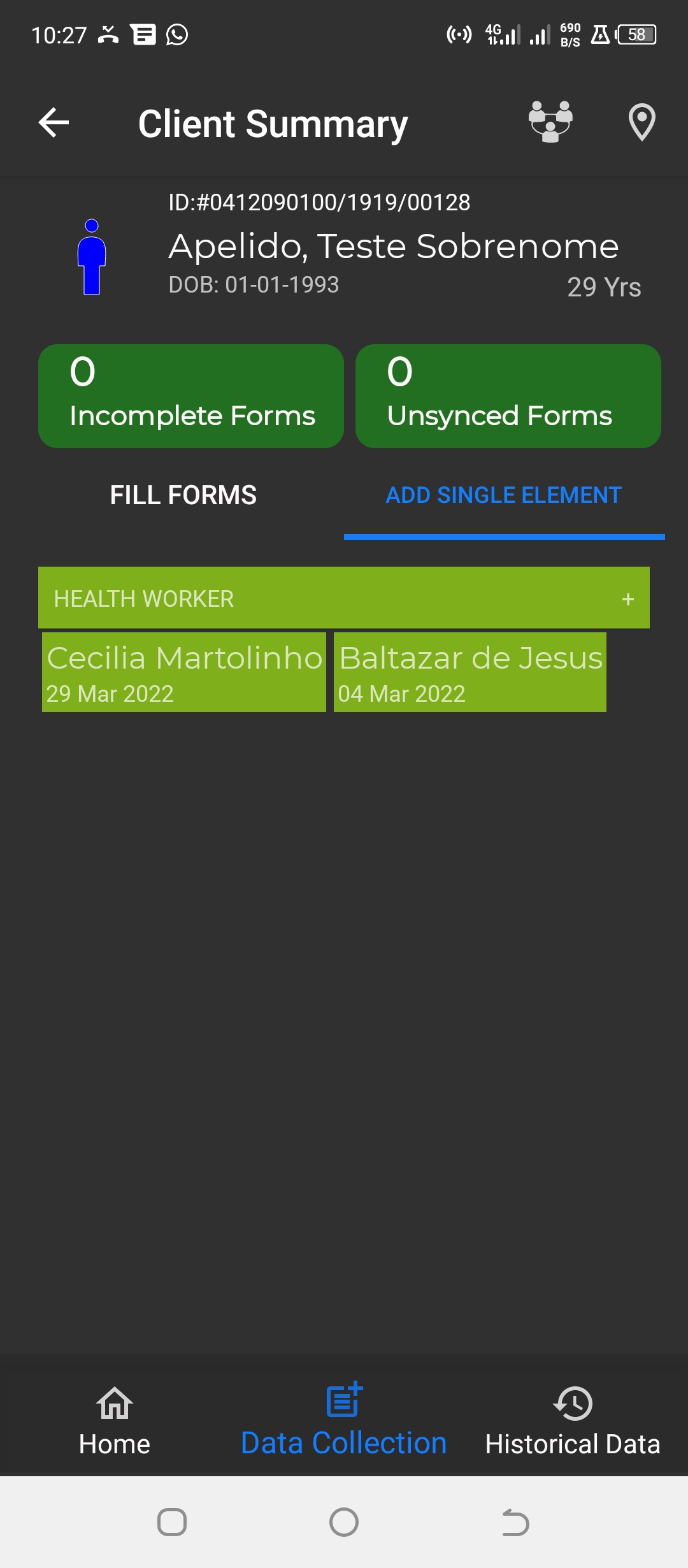Open the Baltazar de Jesus entry
688x1568 pixels.
470,672
